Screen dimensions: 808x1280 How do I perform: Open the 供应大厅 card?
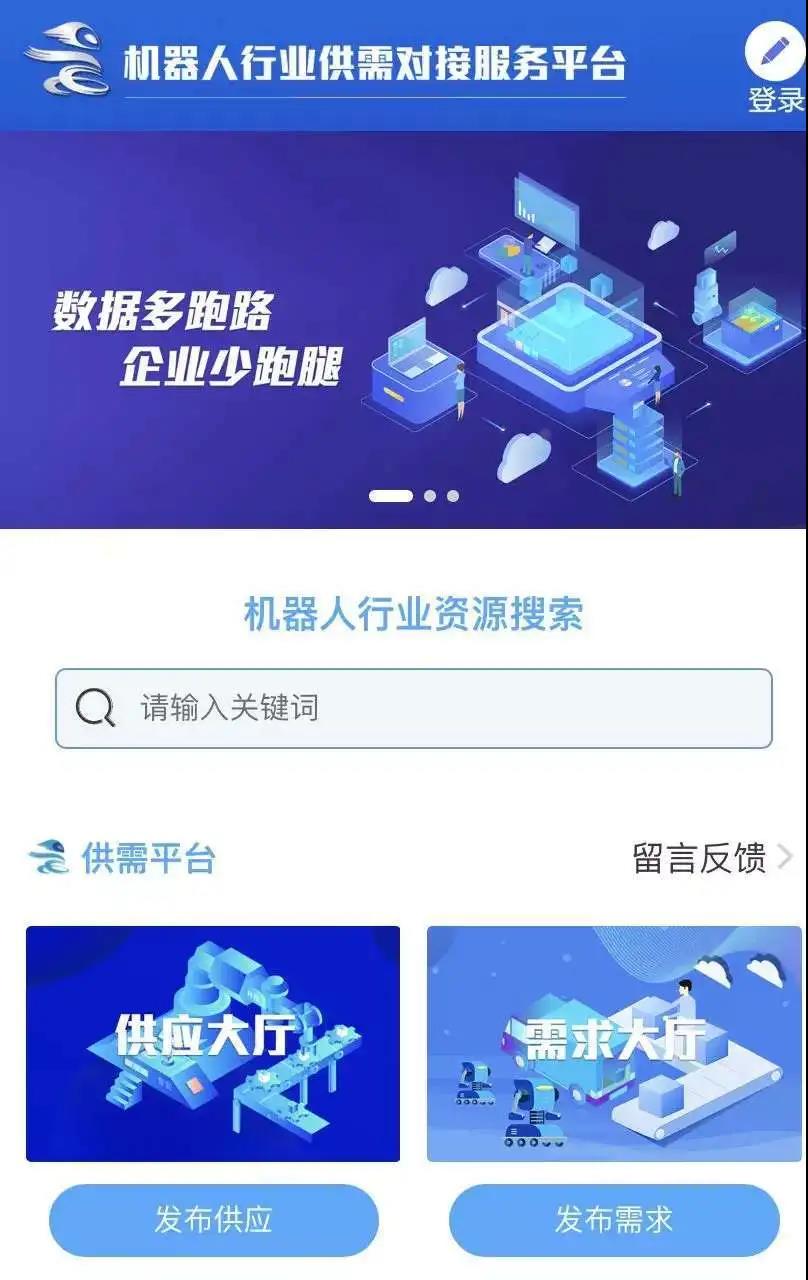(x=213, y=1043)
